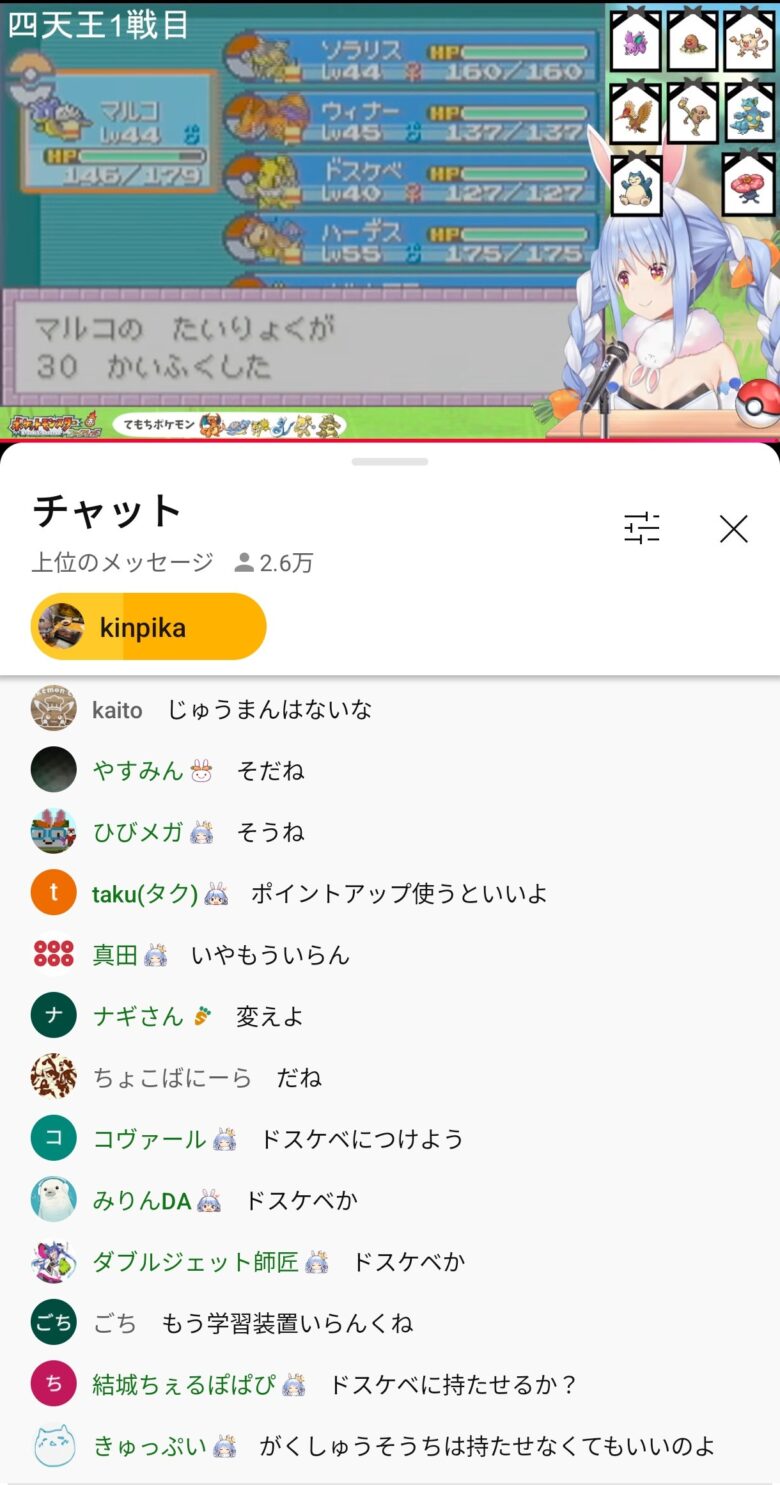Open きゅっぷい's chat message
Screen dimensions: 780x1485
point(486,1446)
